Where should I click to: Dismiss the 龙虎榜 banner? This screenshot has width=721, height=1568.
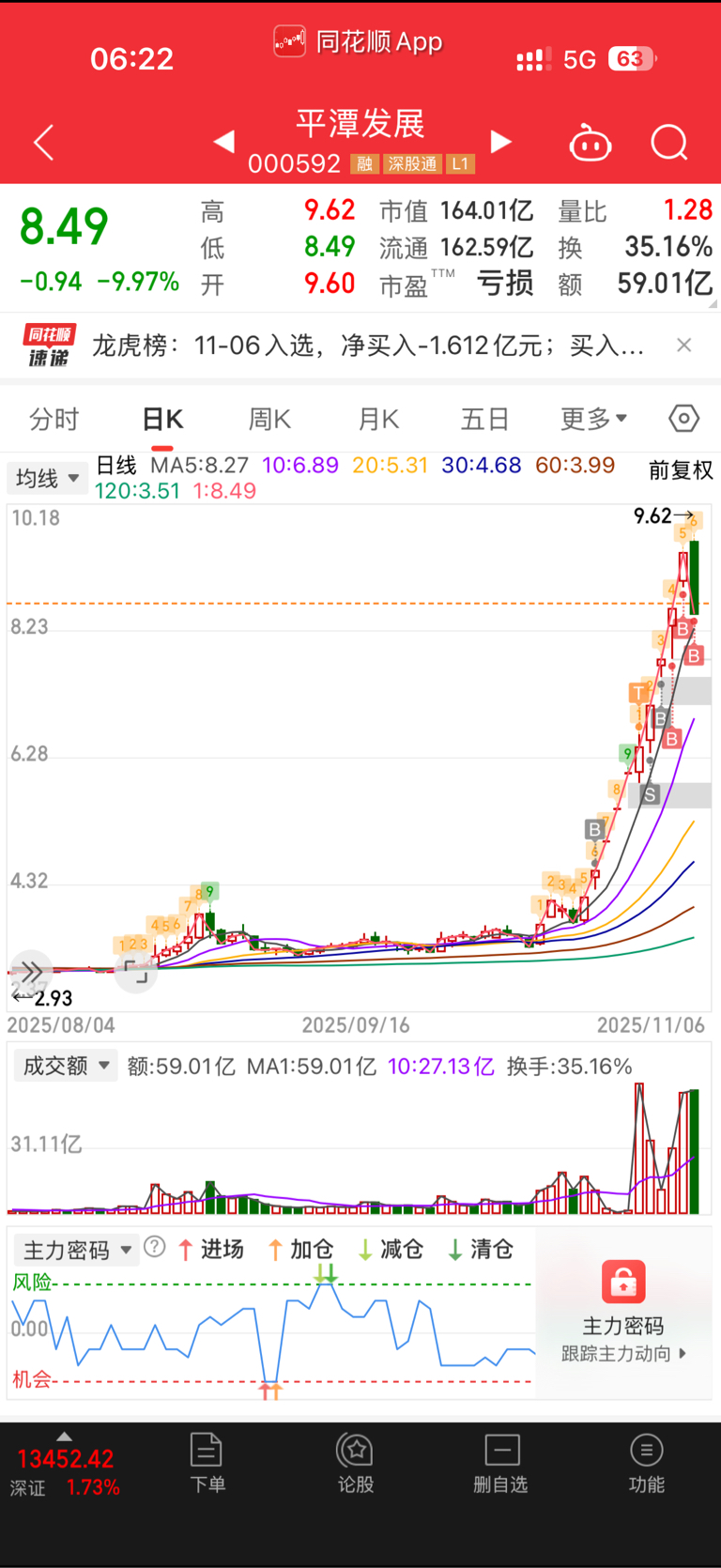pos(684,346)
